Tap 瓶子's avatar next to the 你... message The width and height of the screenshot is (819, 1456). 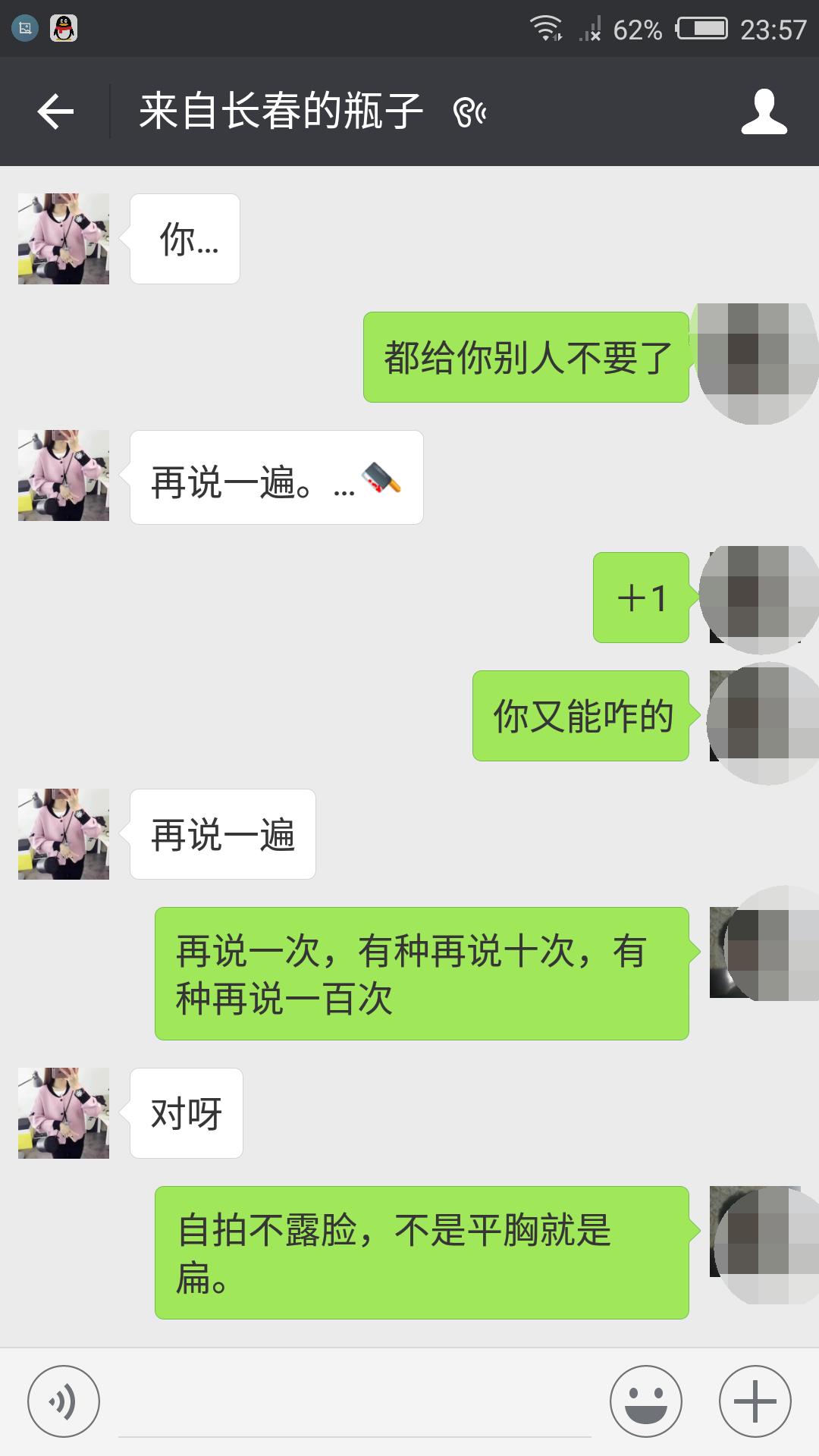pyautogui.click(x=64, y=237)
